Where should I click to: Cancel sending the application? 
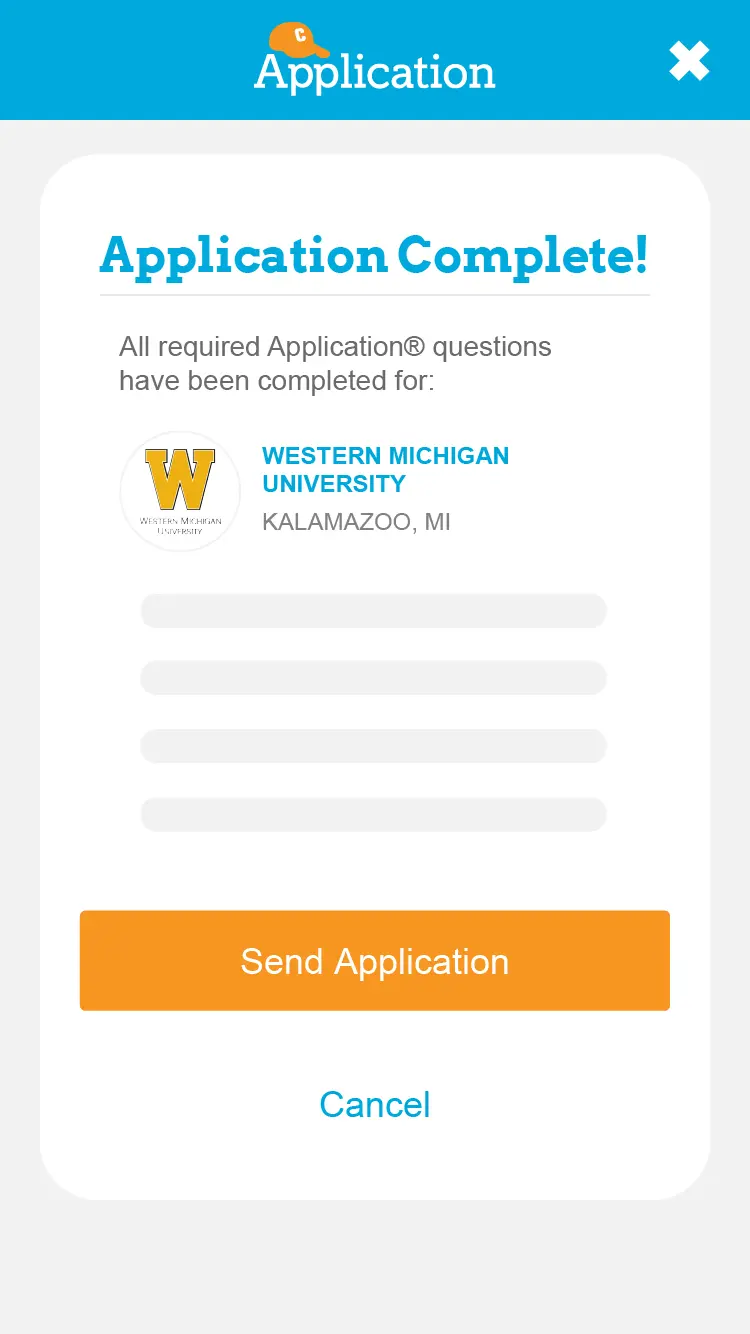(375, 1105)
